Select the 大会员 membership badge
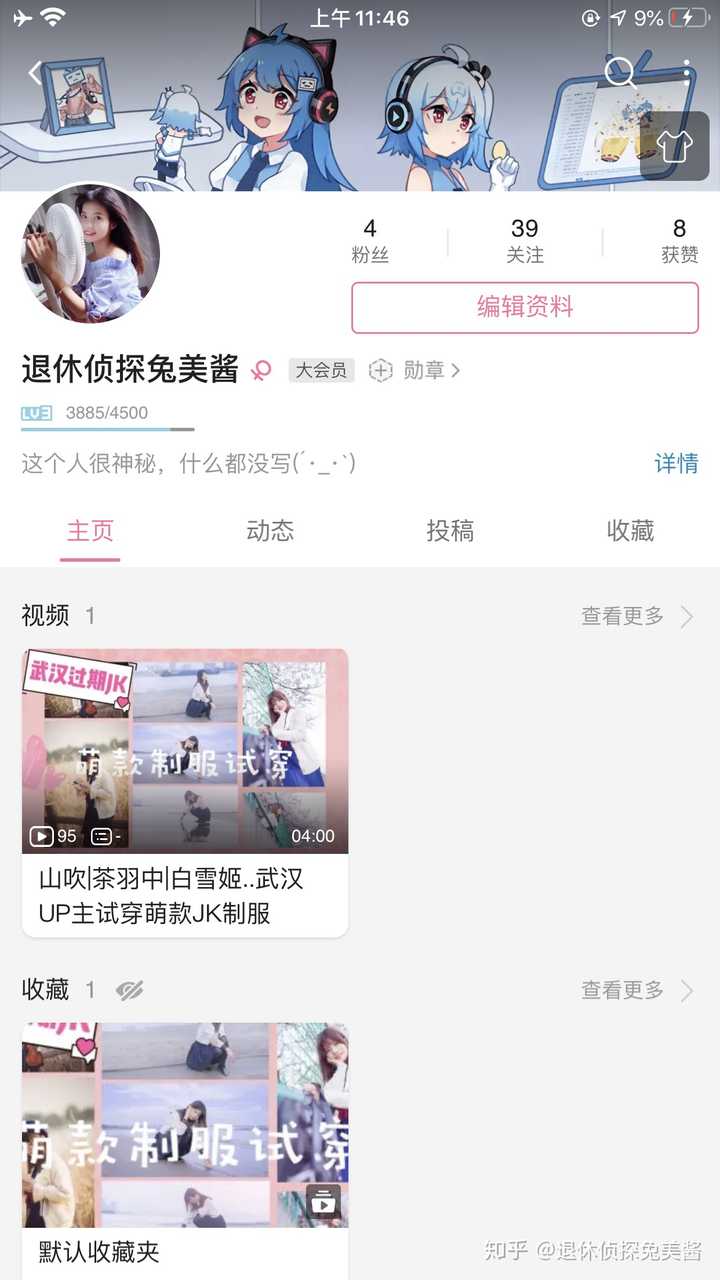Viewport: 720px width, 1280px height. pos(320,370)
